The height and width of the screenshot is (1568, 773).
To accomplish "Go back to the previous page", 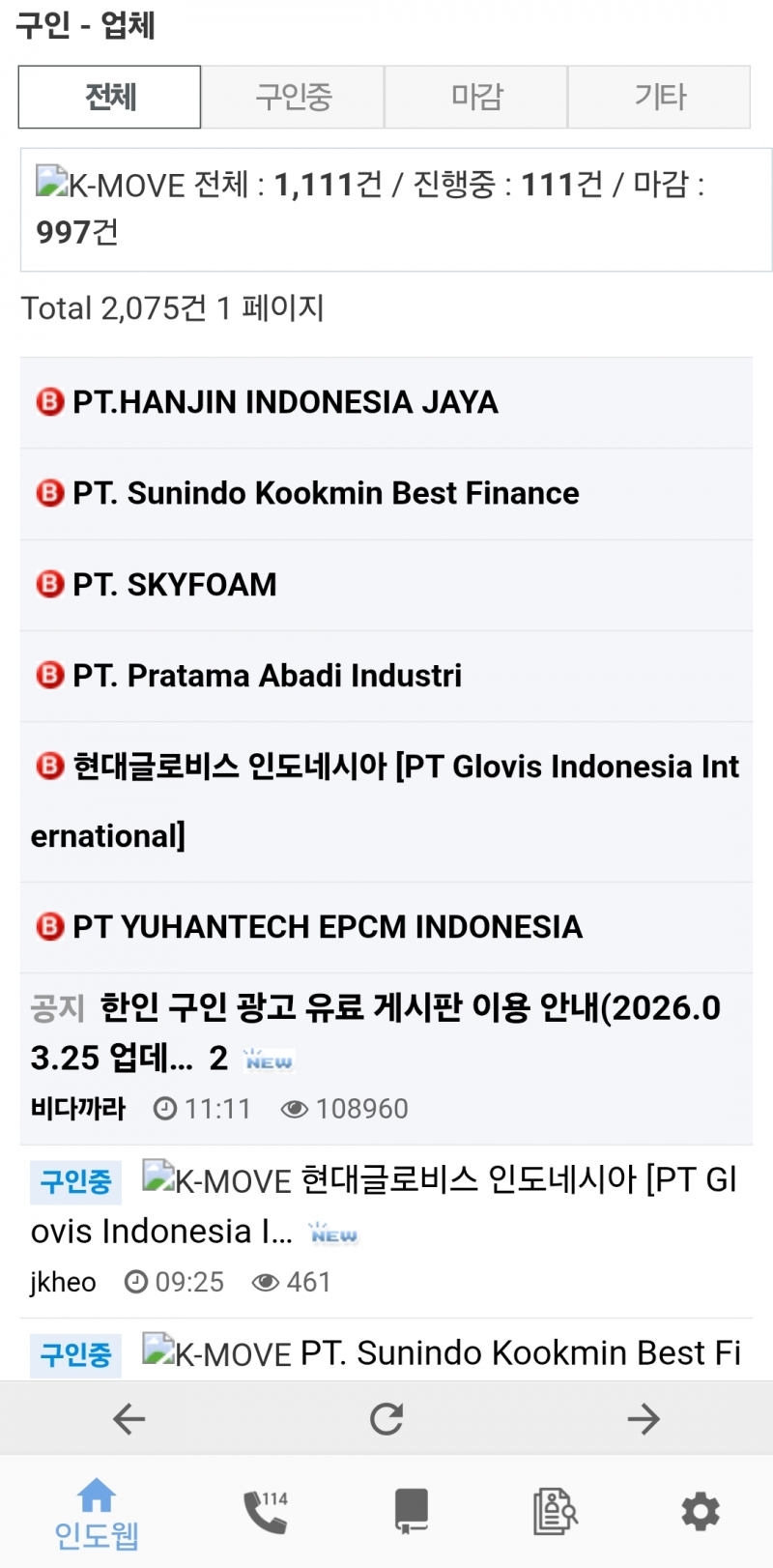I will point(129,1418).
